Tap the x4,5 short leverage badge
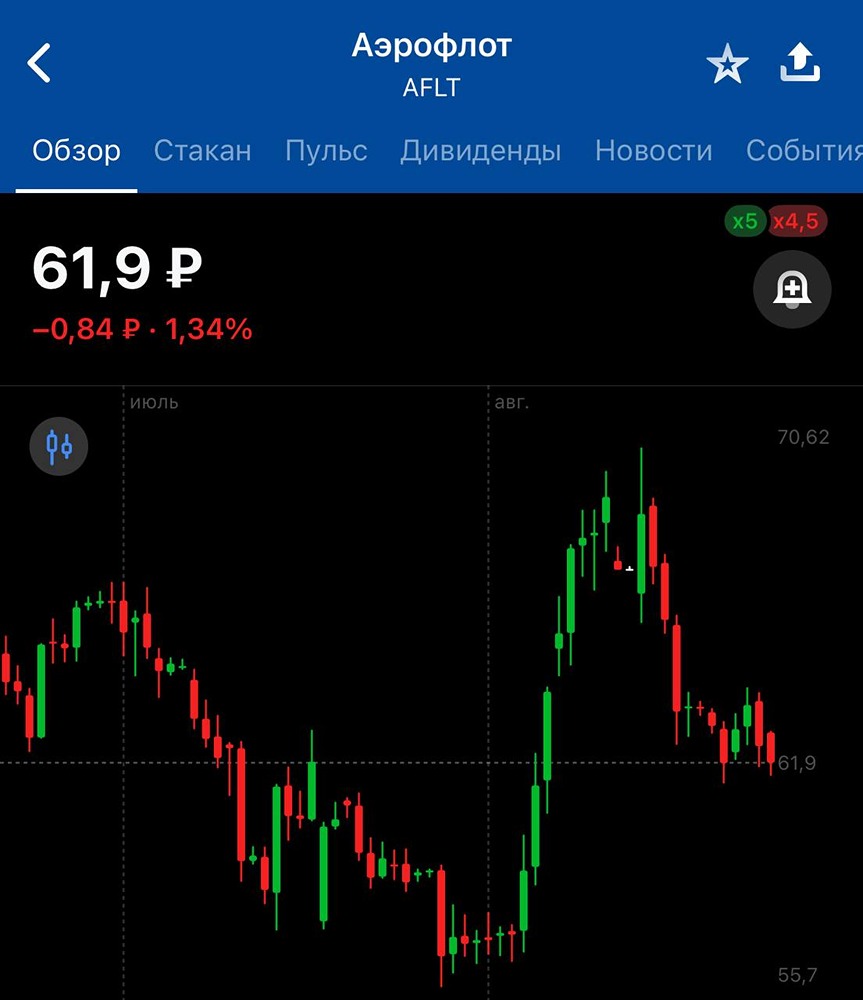 pos(798,222)
